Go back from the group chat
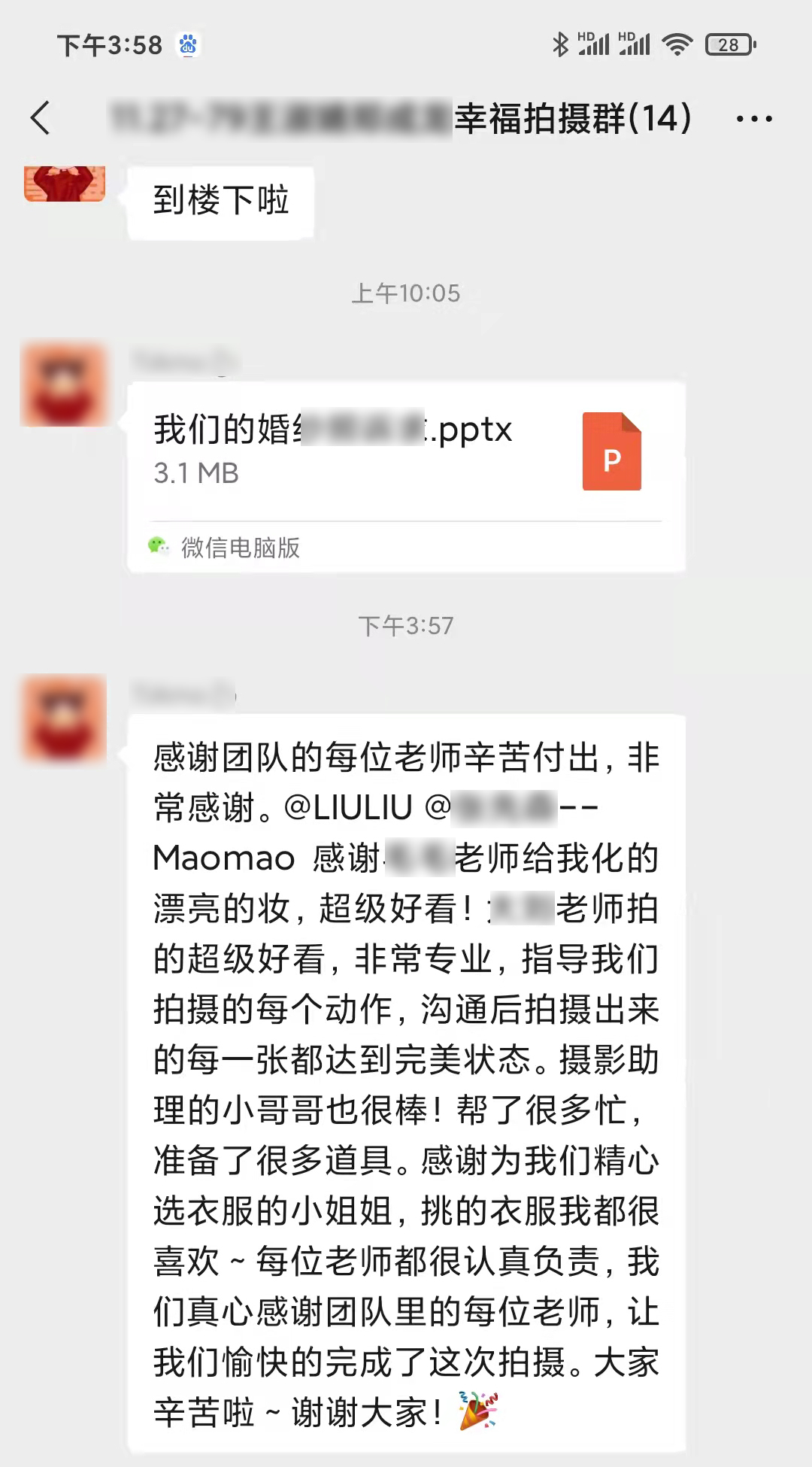 pyautogui.click(x=41, y=119)
